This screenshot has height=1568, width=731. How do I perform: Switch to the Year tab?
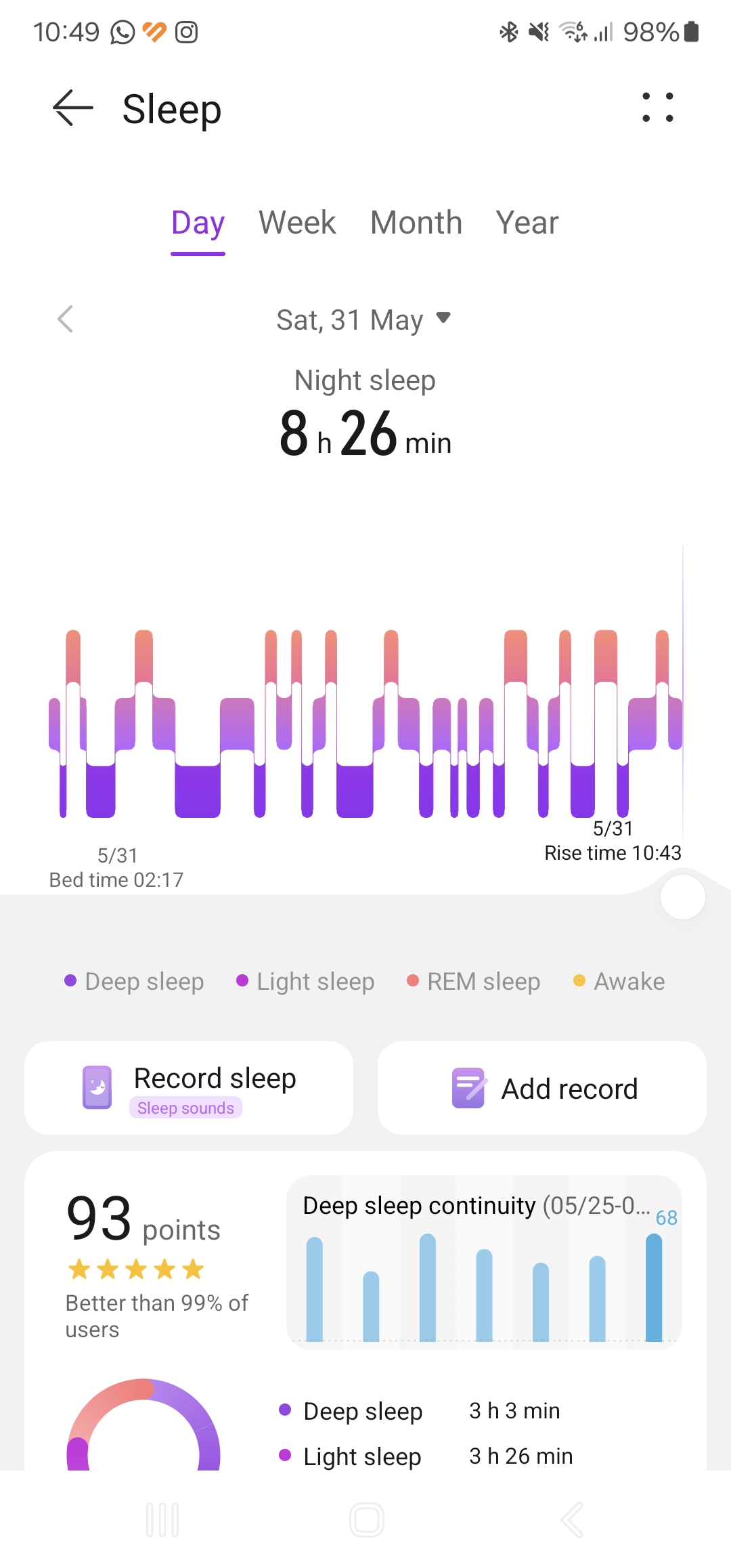[527, 223]
